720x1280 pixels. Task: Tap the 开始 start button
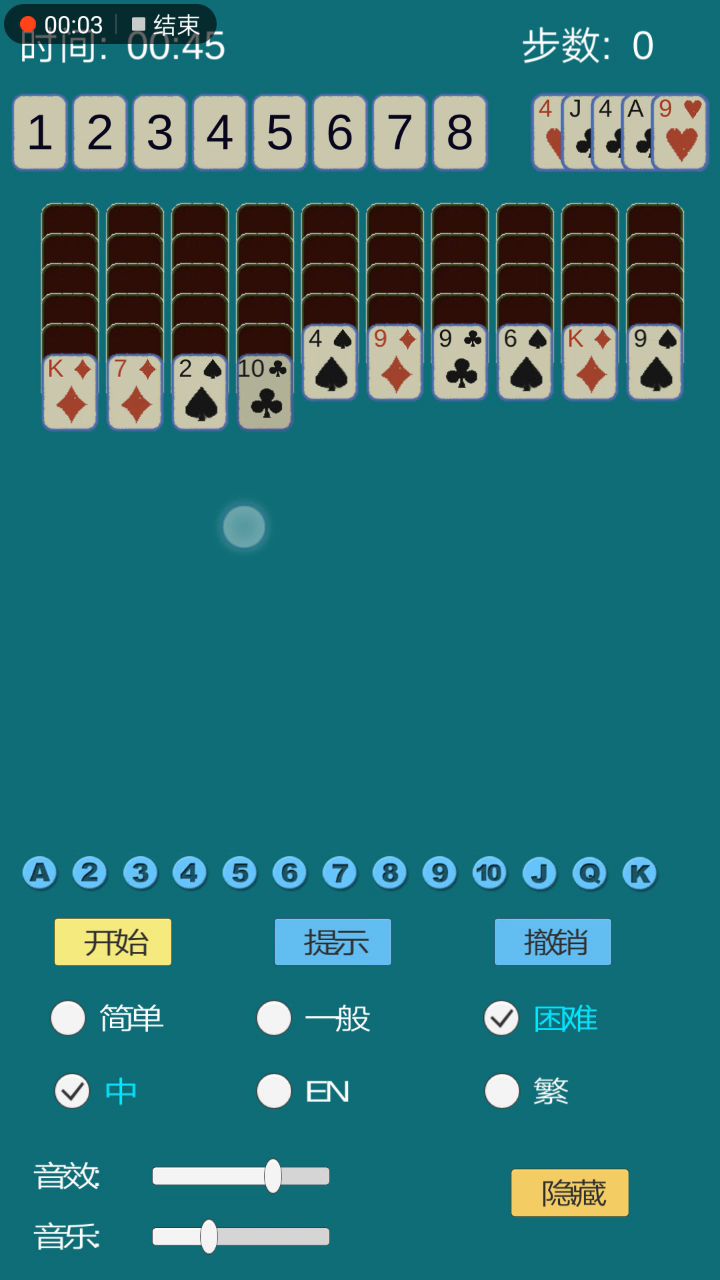click(x=113, y=942)
